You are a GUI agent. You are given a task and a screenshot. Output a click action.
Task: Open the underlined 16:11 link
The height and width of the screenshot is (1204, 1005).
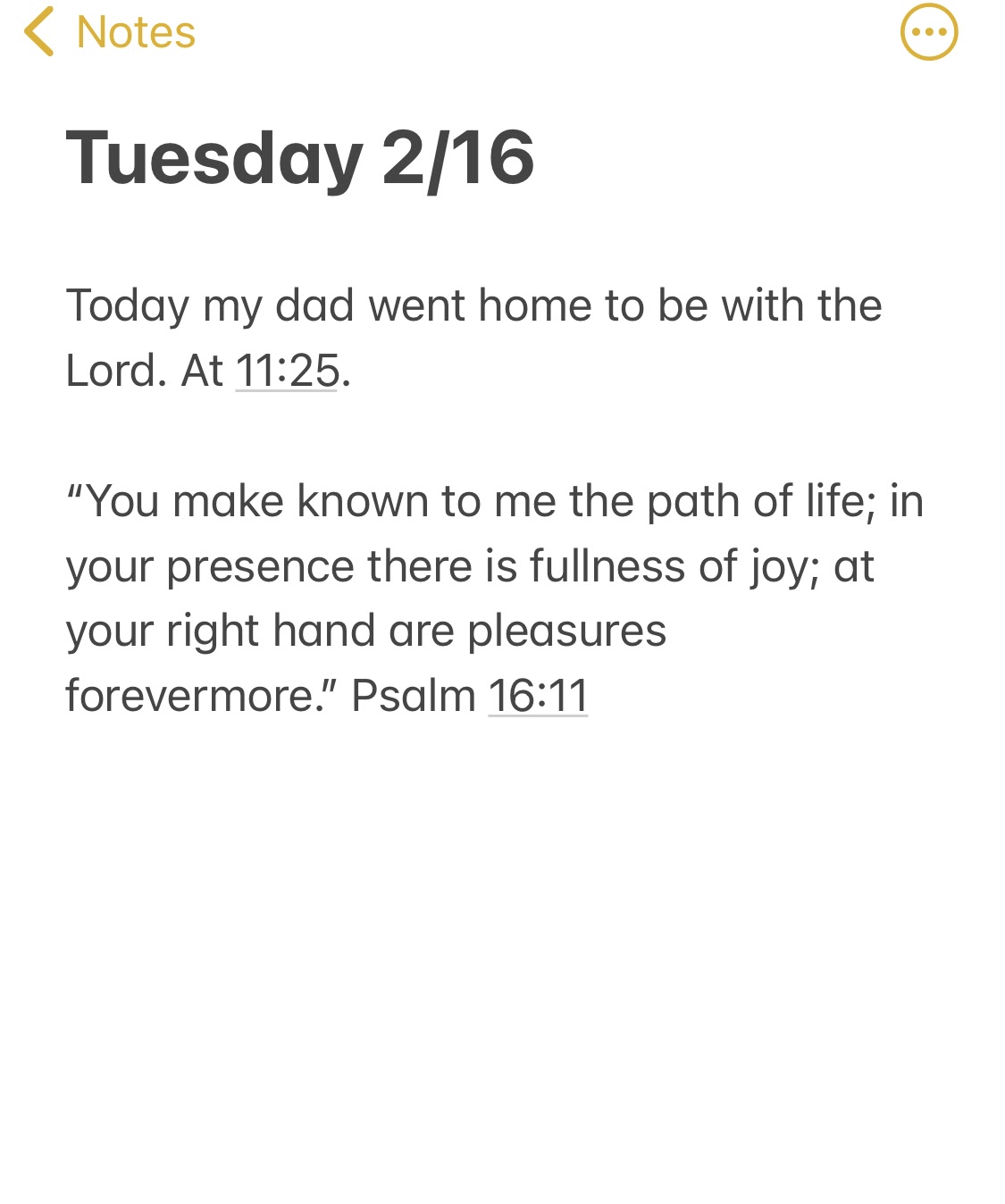pyautogui.click(x=538, y=696)
